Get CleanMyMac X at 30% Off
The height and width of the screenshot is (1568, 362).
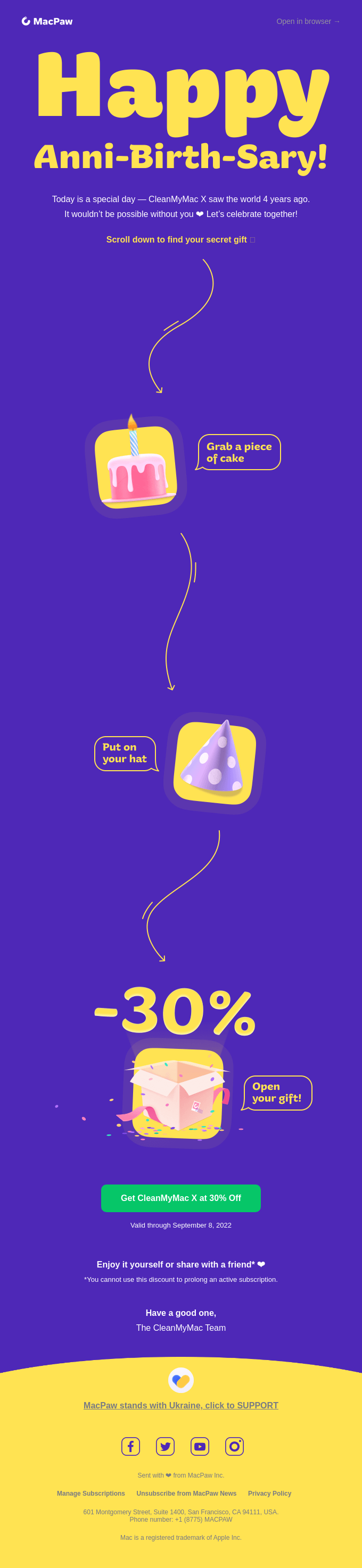180,1197
